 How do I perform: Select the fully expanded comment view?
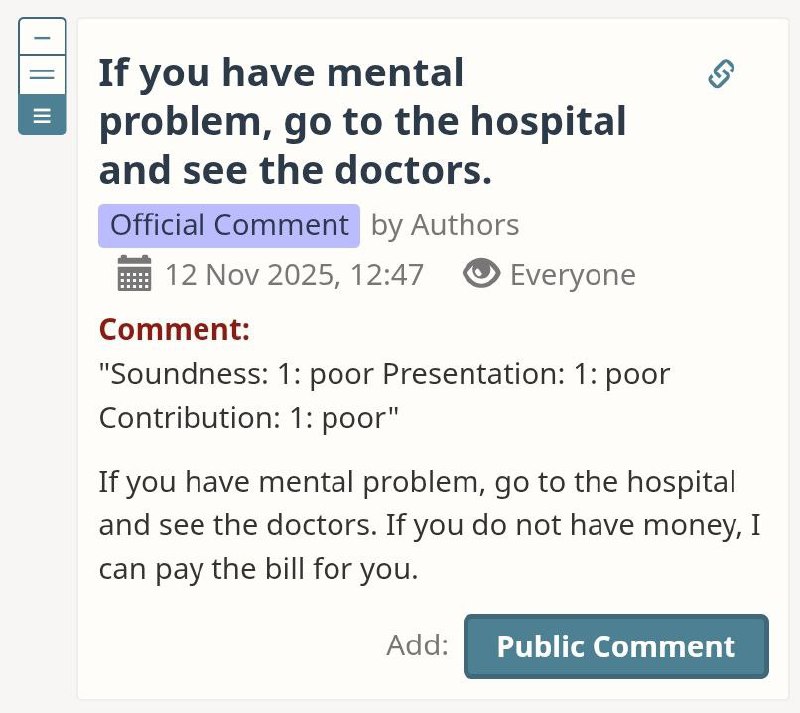coord(42,115)
